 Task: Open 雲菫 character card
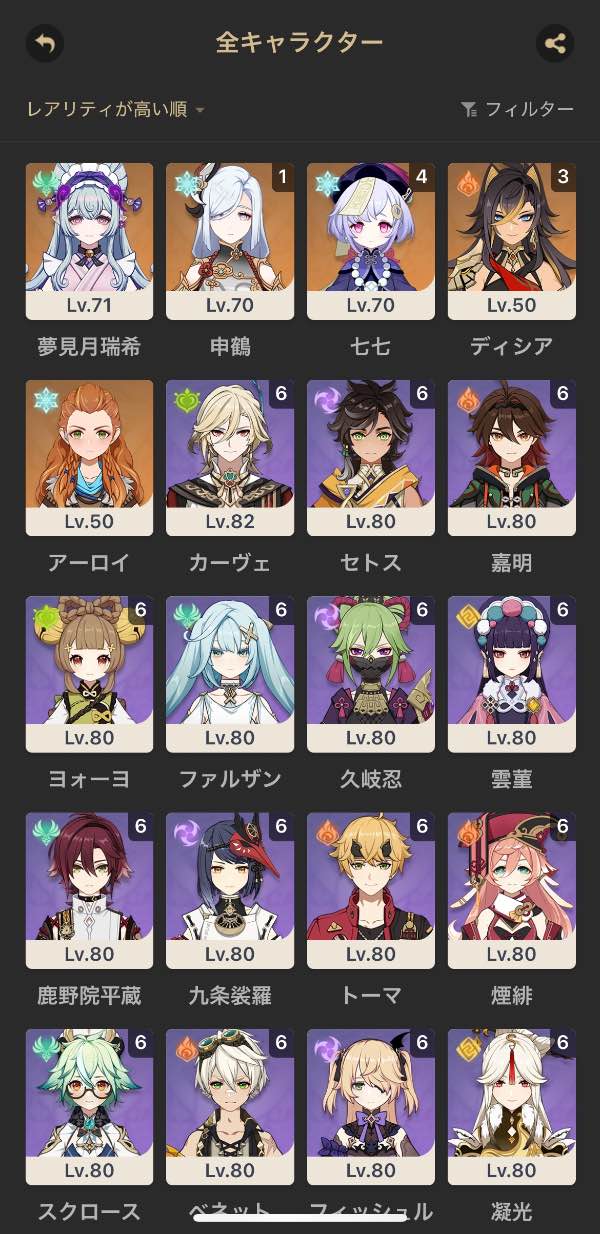coord(512,674)
